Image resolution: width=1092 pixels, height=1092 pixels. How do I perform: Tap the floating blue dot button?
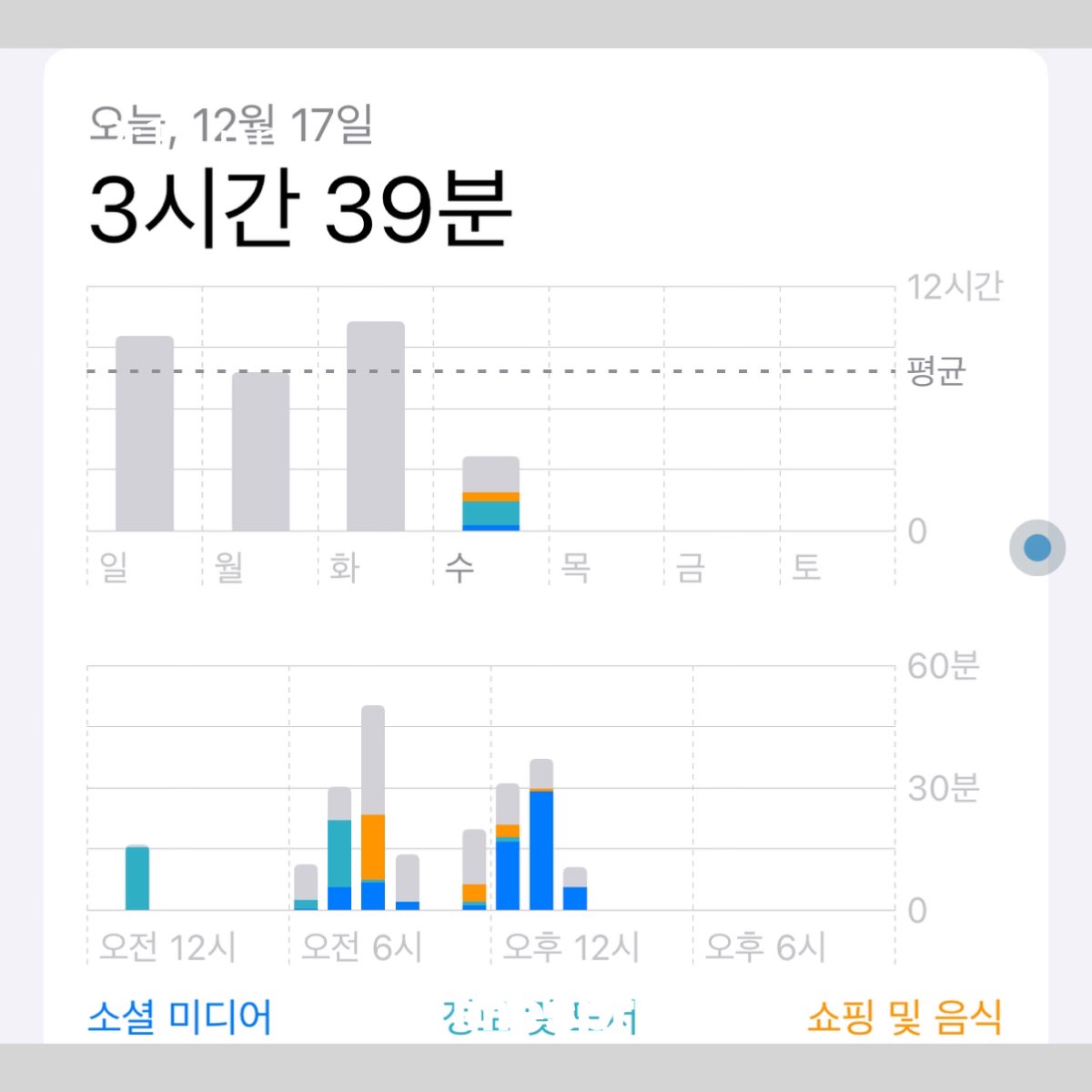(1037, 548)
